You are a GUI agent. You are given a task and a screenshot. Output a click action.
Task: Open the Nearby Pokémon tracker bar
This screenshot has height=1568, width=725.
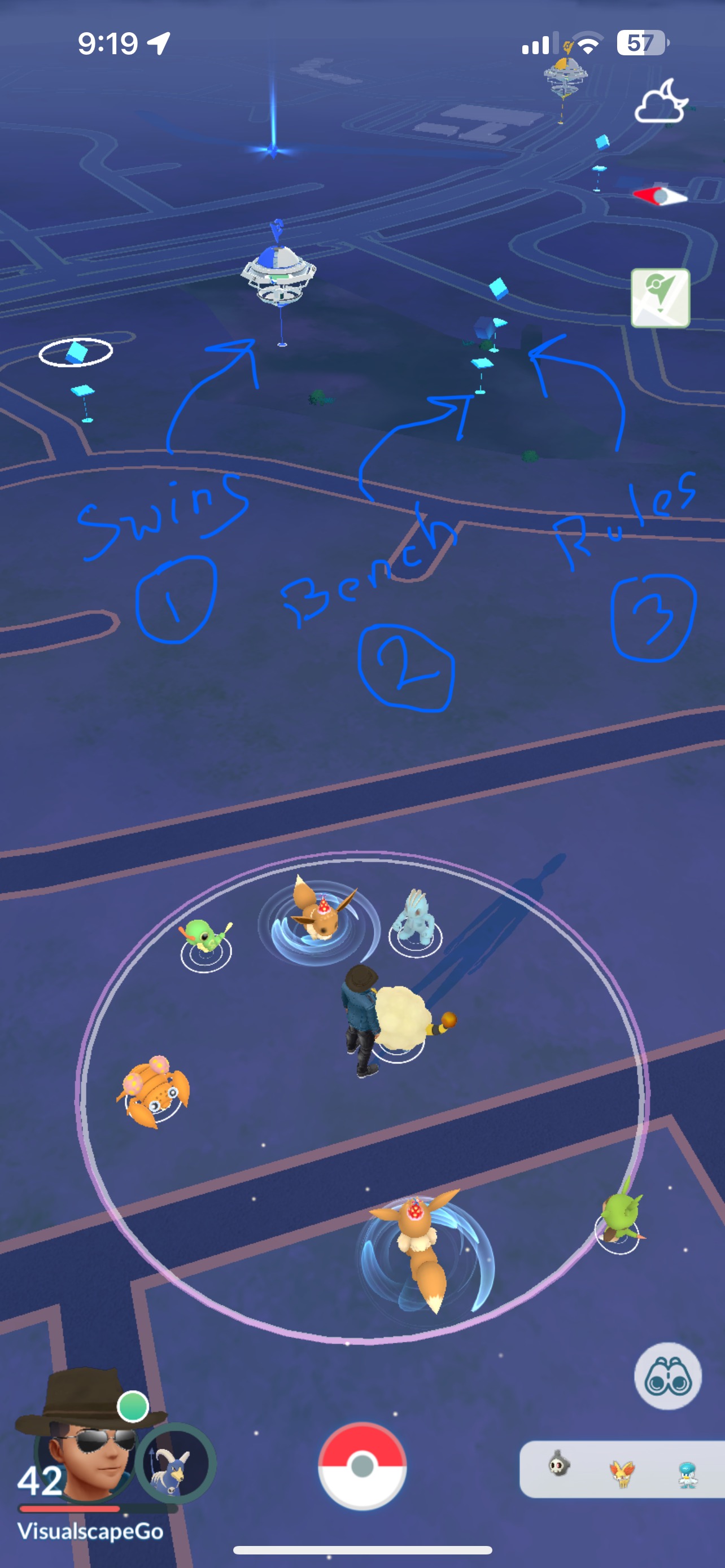click(622, 1469)
